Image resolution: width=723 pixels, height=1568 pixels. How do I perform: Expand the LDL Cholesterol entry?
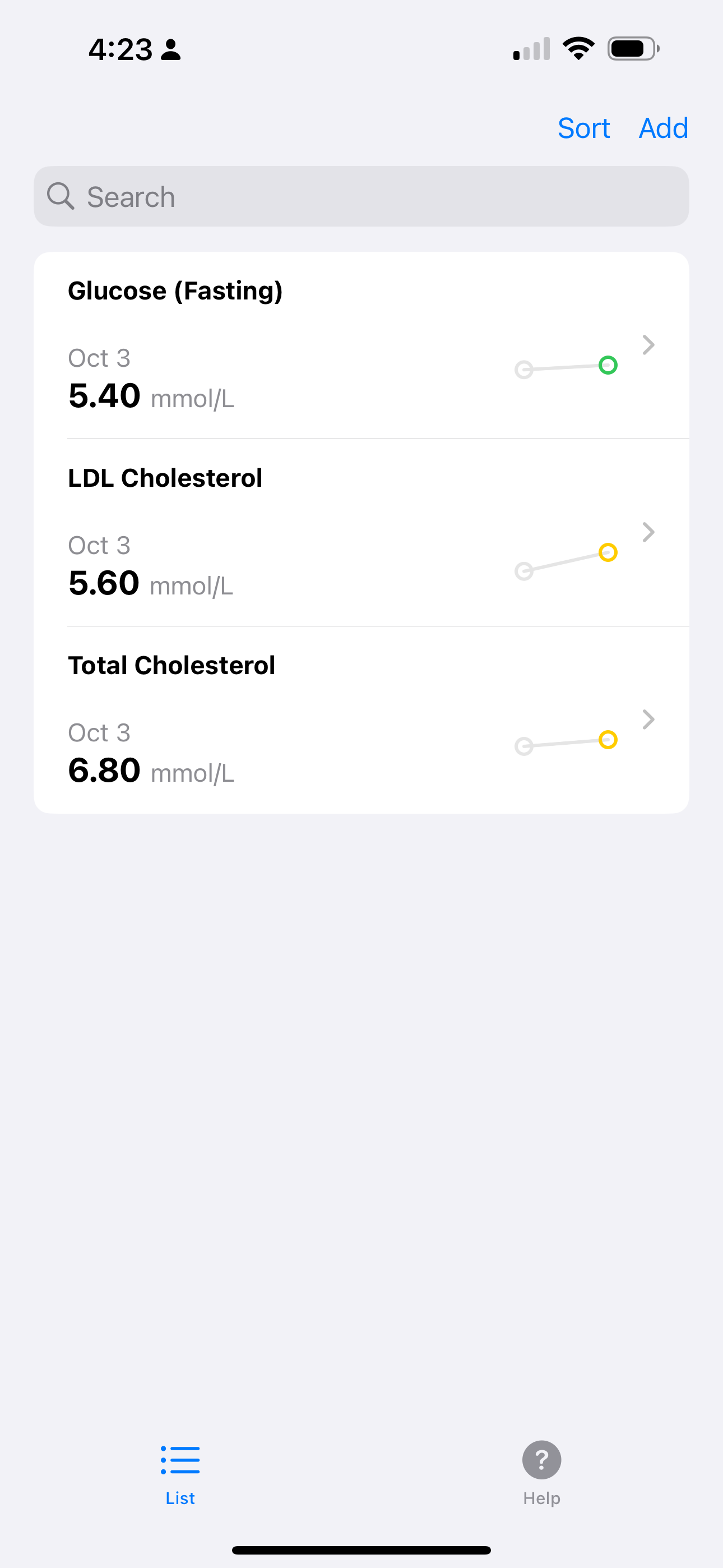(648, 532)
